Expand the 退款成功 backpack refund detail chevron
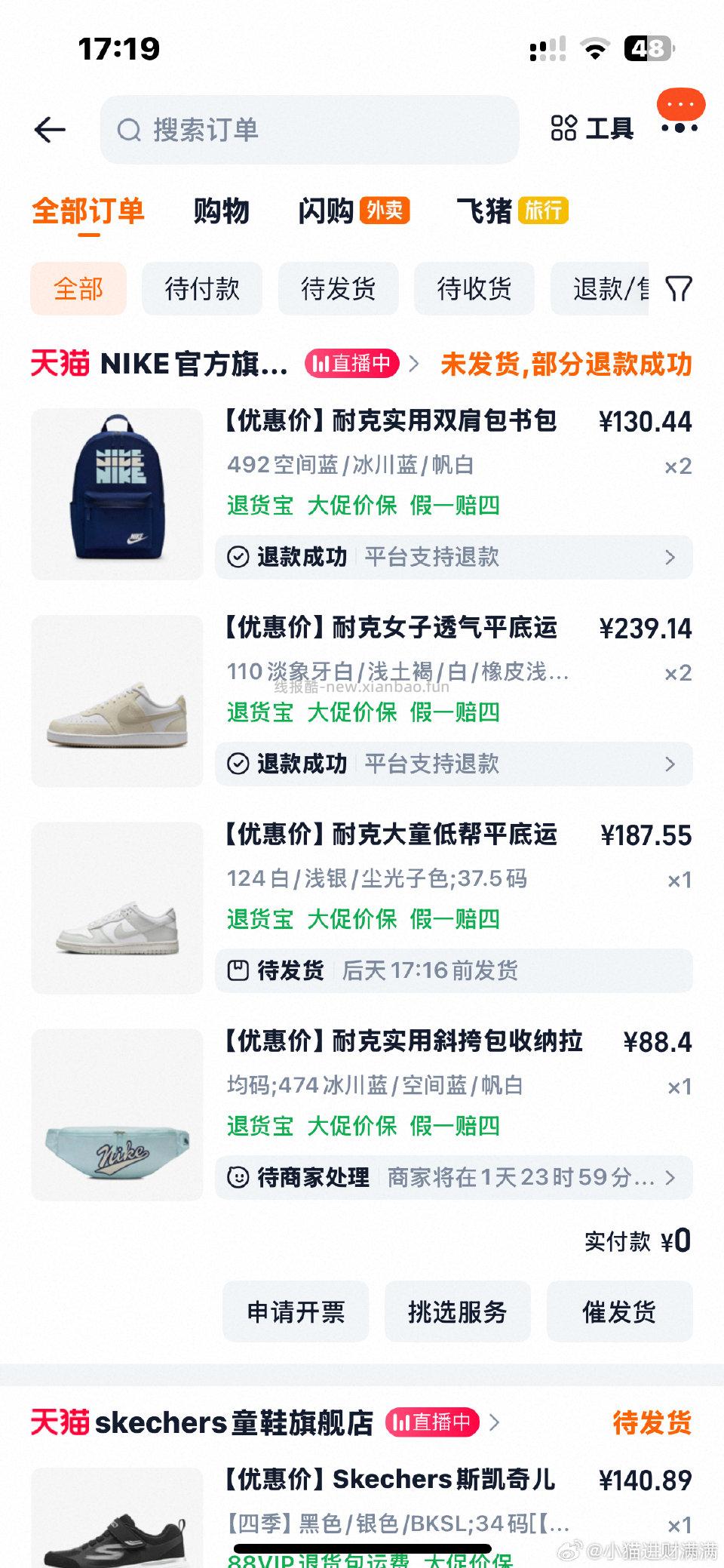Image resolution: width=724 pixels, height=1568 pixels. pos(668,557)
